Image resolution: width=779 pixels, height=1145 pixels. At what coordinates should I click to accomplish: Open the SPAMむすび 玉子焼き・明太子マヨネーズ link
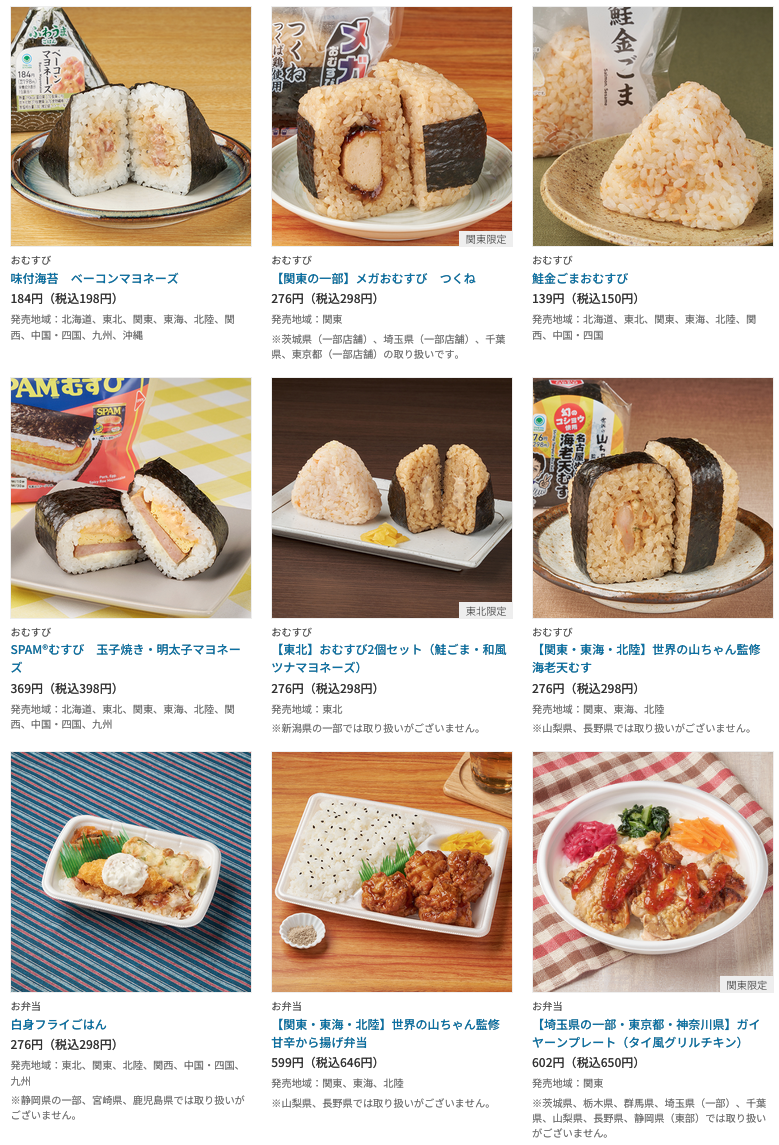point(125,658)
